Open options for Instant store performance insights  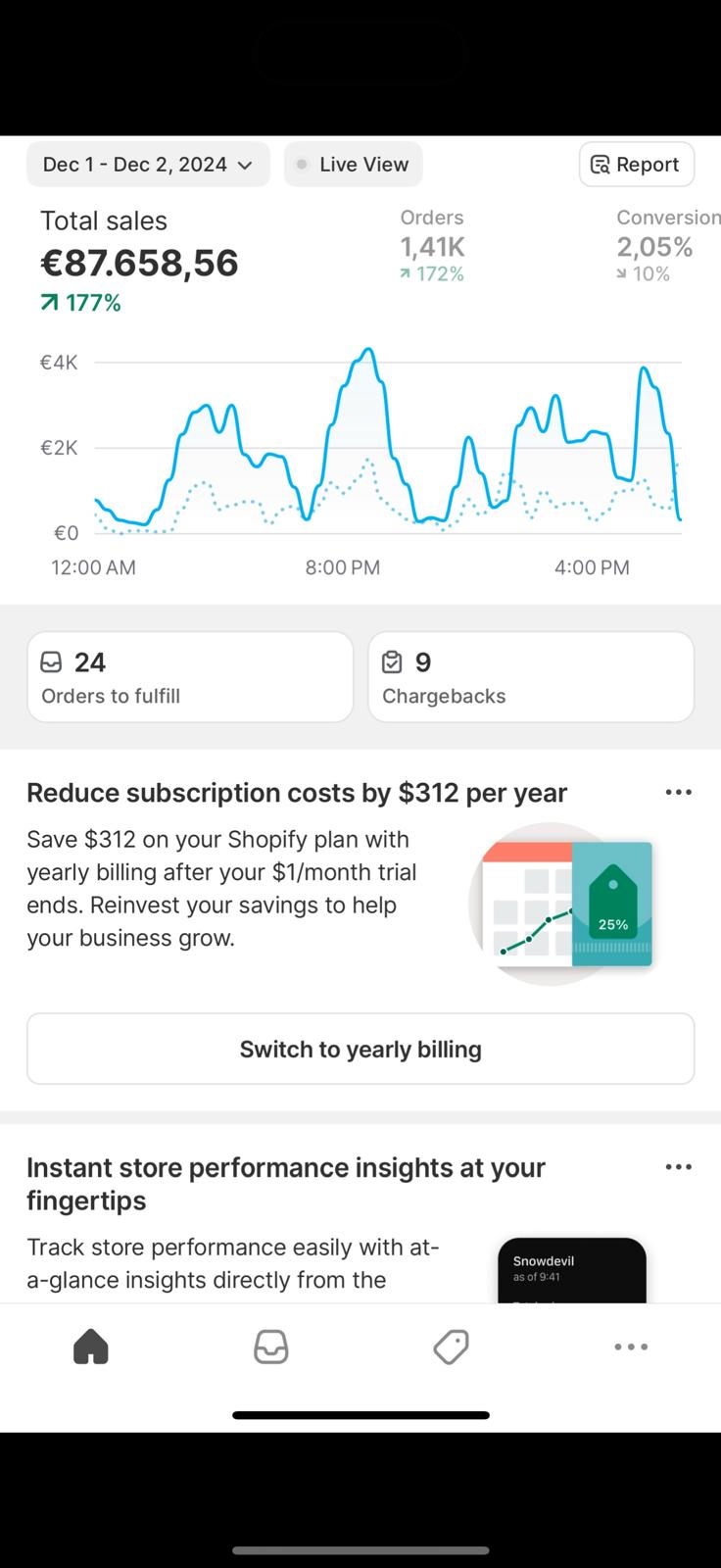click(x=678, y=1166)
